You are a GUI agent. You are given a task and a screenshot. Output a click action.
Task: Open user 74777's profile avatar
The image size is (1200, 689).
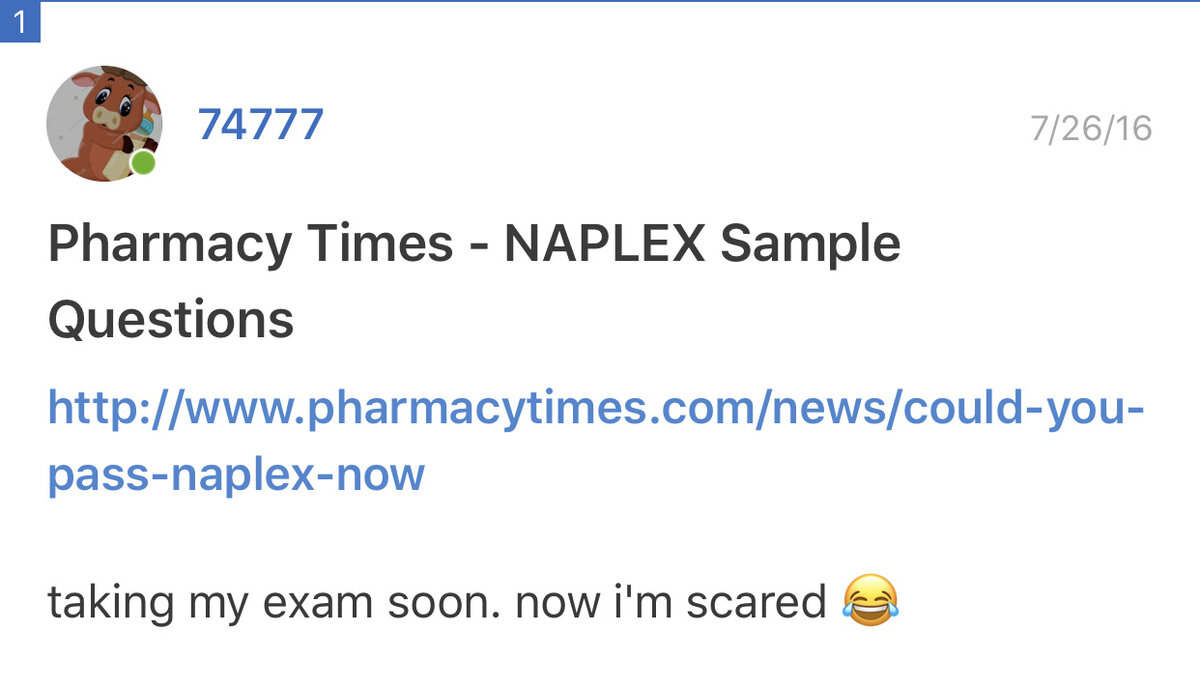(104, 124)
